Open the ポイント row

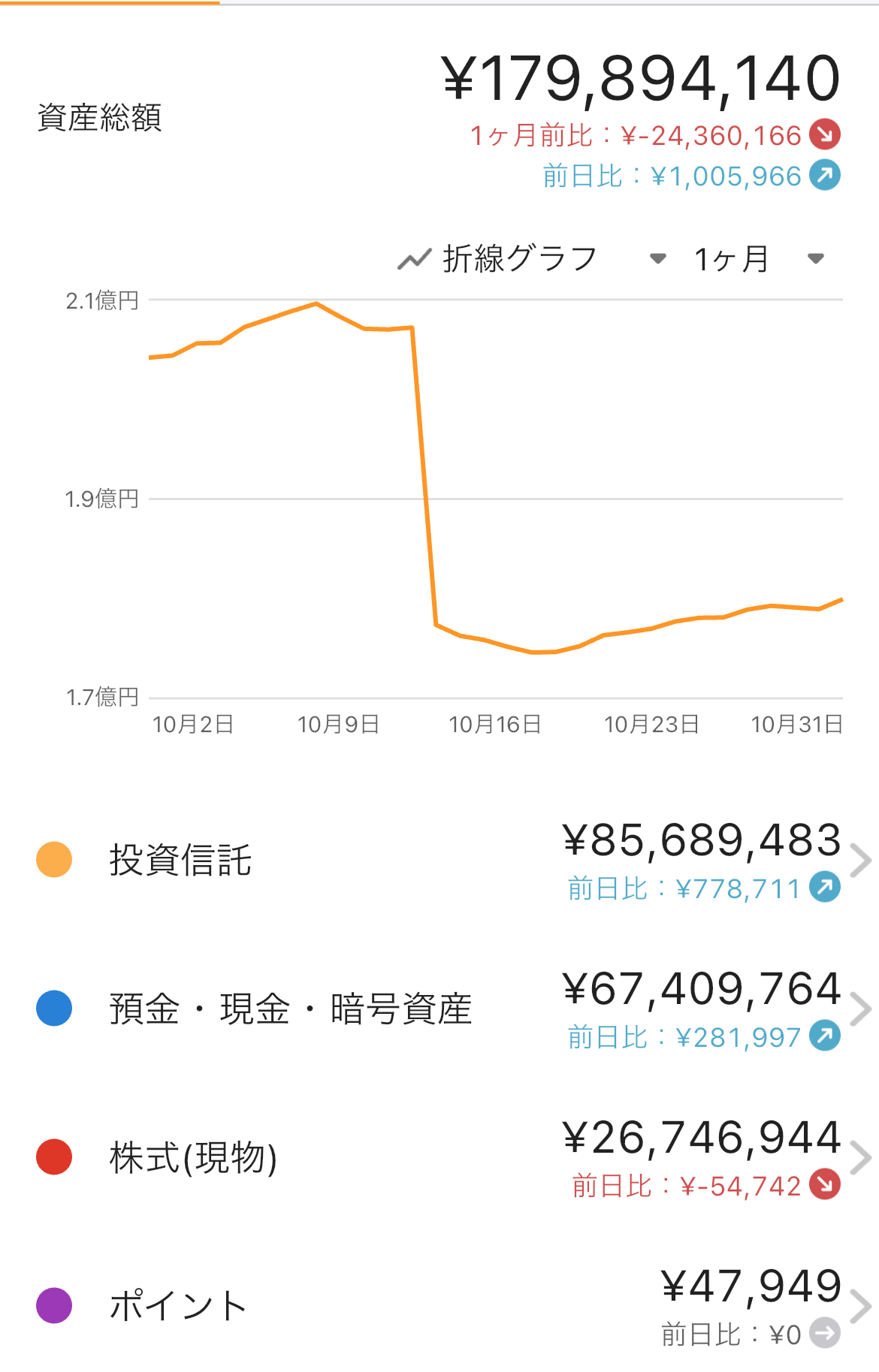point(451,1307)
